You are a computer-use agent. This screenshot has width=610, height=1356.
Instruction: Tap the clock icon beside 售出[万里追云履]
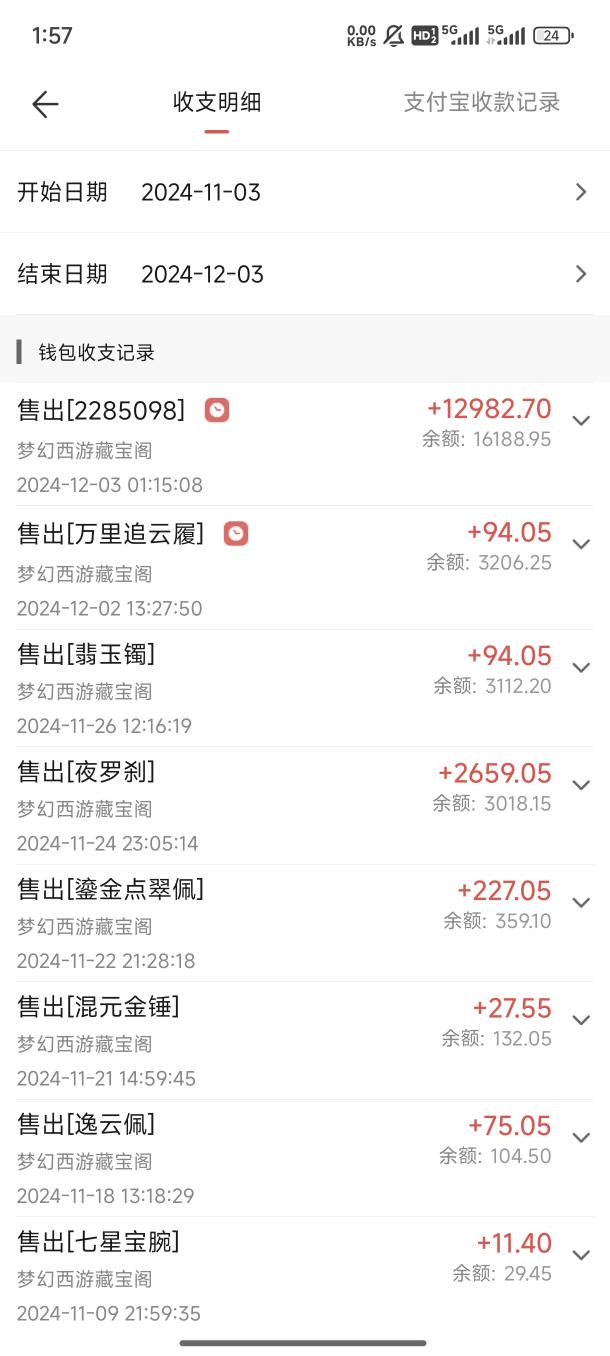(x=236, y=534)
